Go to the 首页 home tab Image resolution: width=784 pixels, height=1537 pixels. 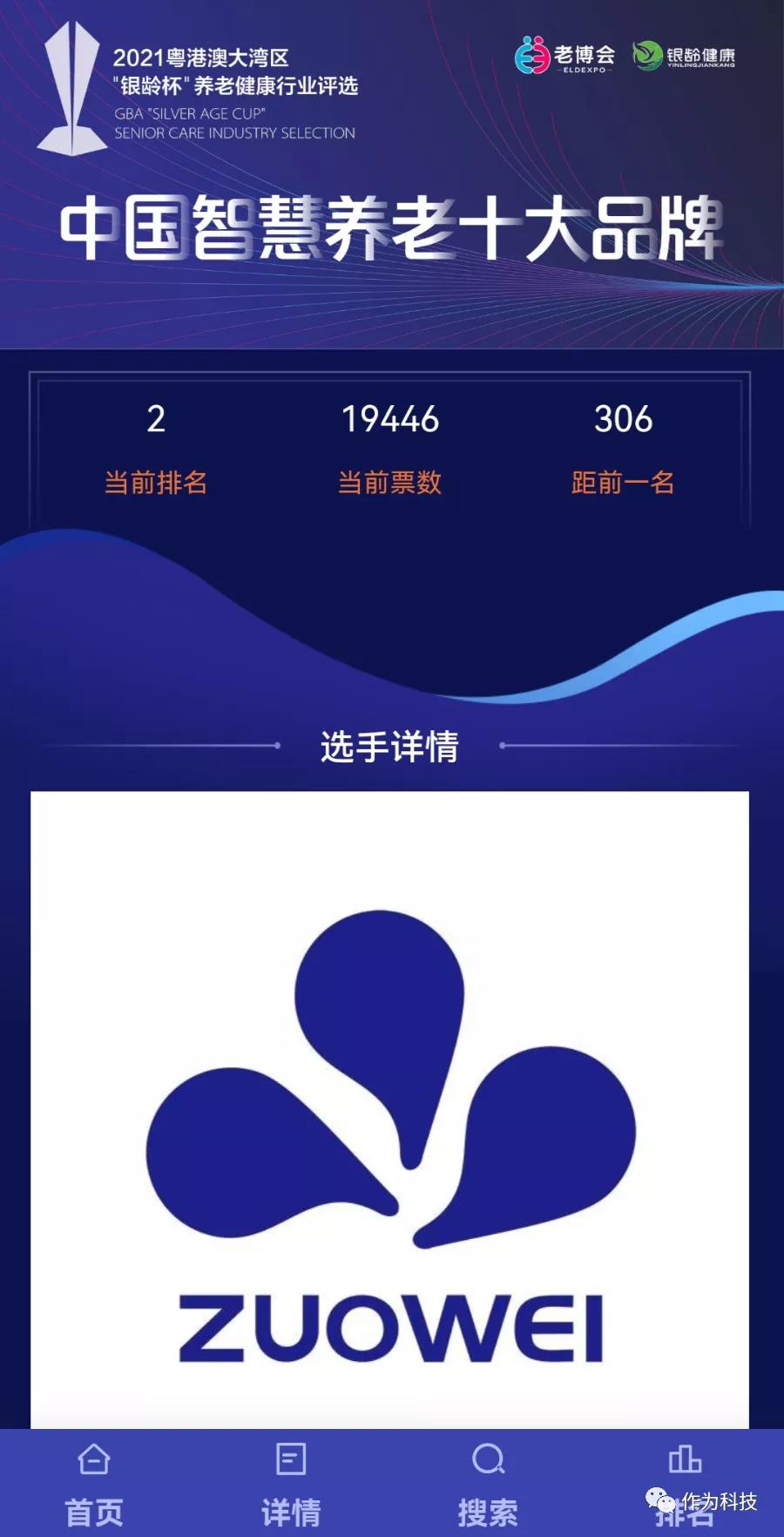[x=94, y=1483]
